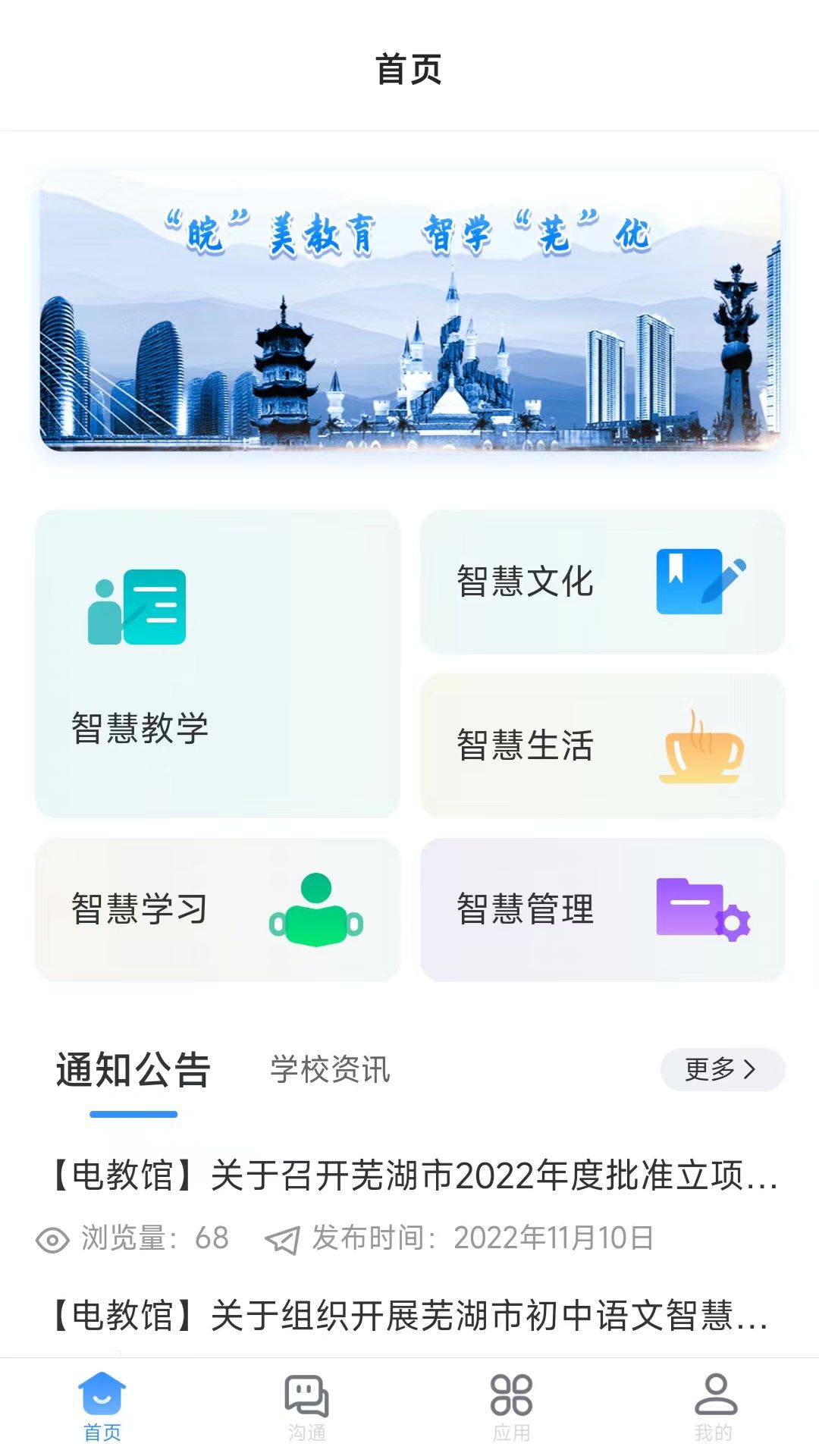Expand notices via the 更多 chevron
This screenshot has width=819, height=1456.
coord(722,1069)
